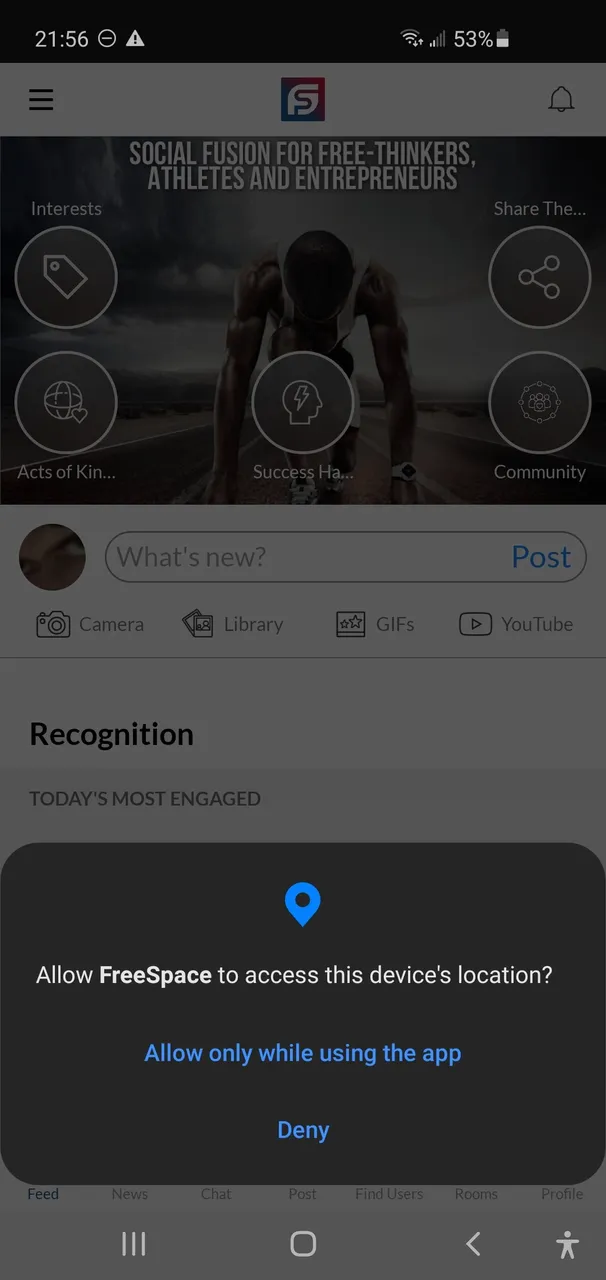Attach a photo using Camera
The height and width of the screenshot is (1280, 606).
point(90,624)
